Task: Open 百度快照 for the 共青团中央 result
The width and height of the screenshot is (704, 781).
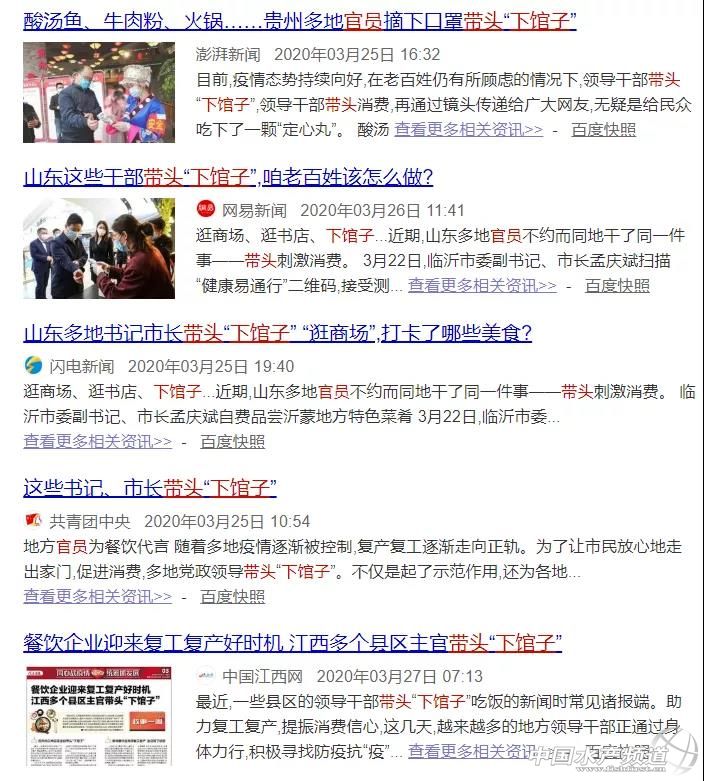Action: [x=233, y=597]
